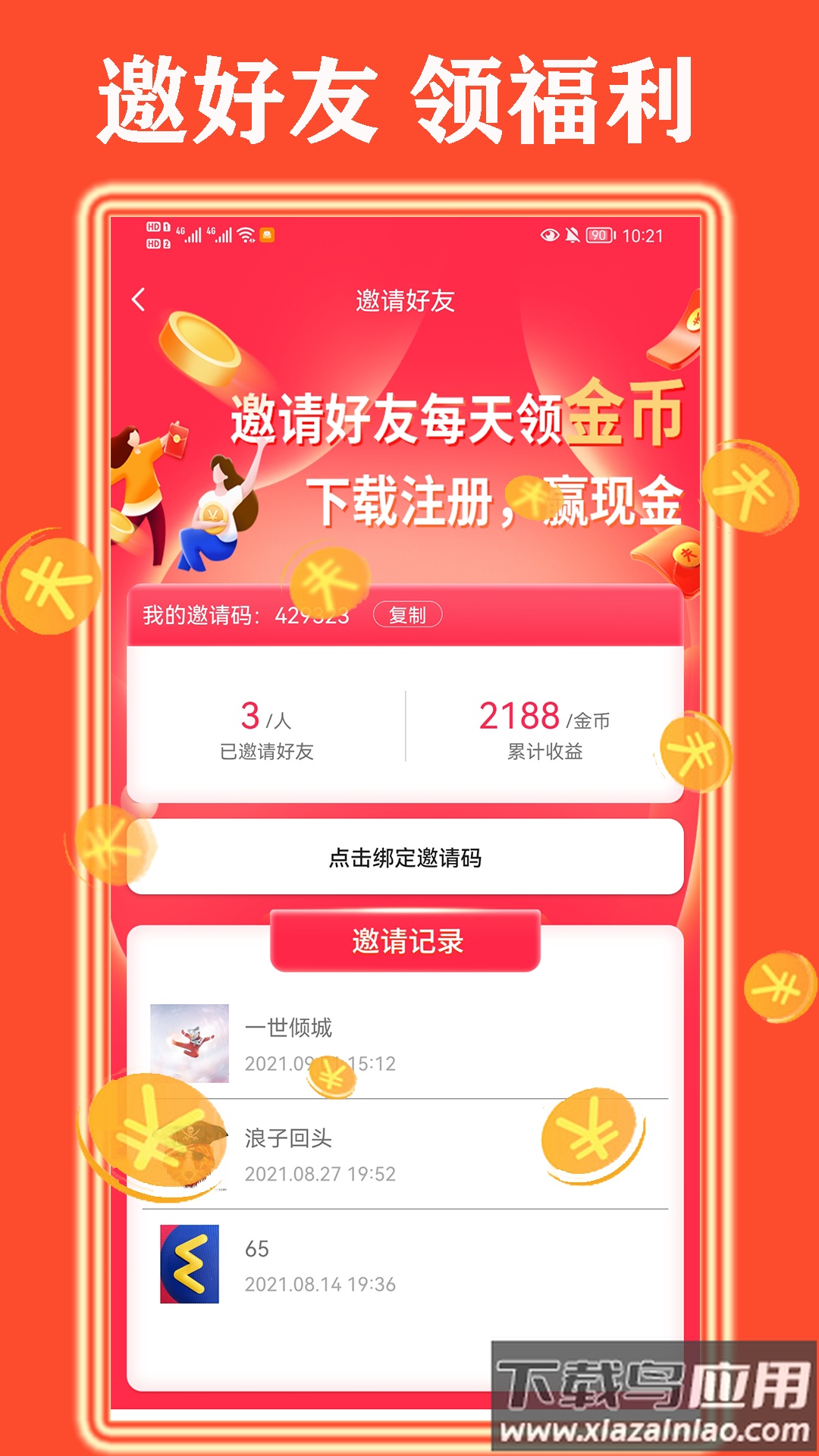Tap the 4G signal strength icon
The image size is (819, 1456).
188,237
